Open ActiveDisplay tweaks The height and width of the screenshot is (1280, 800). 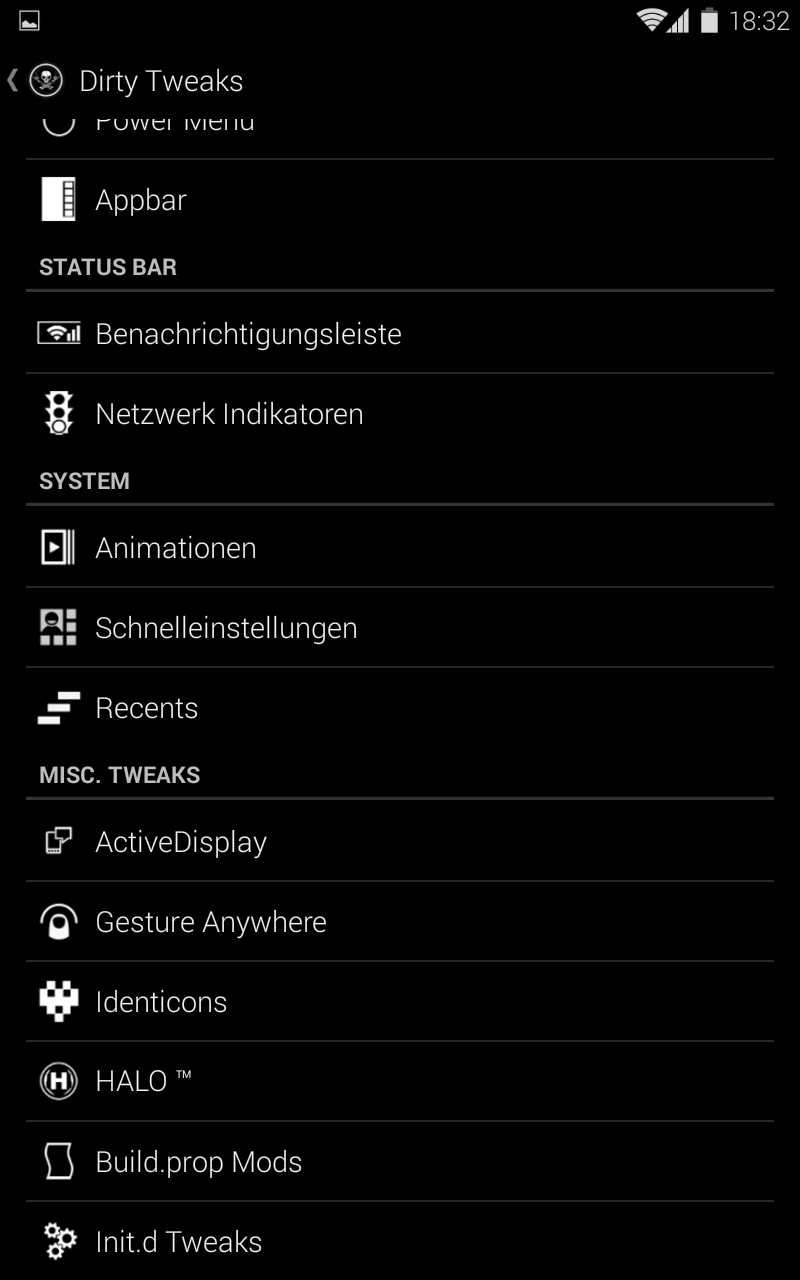pos(400,842)
